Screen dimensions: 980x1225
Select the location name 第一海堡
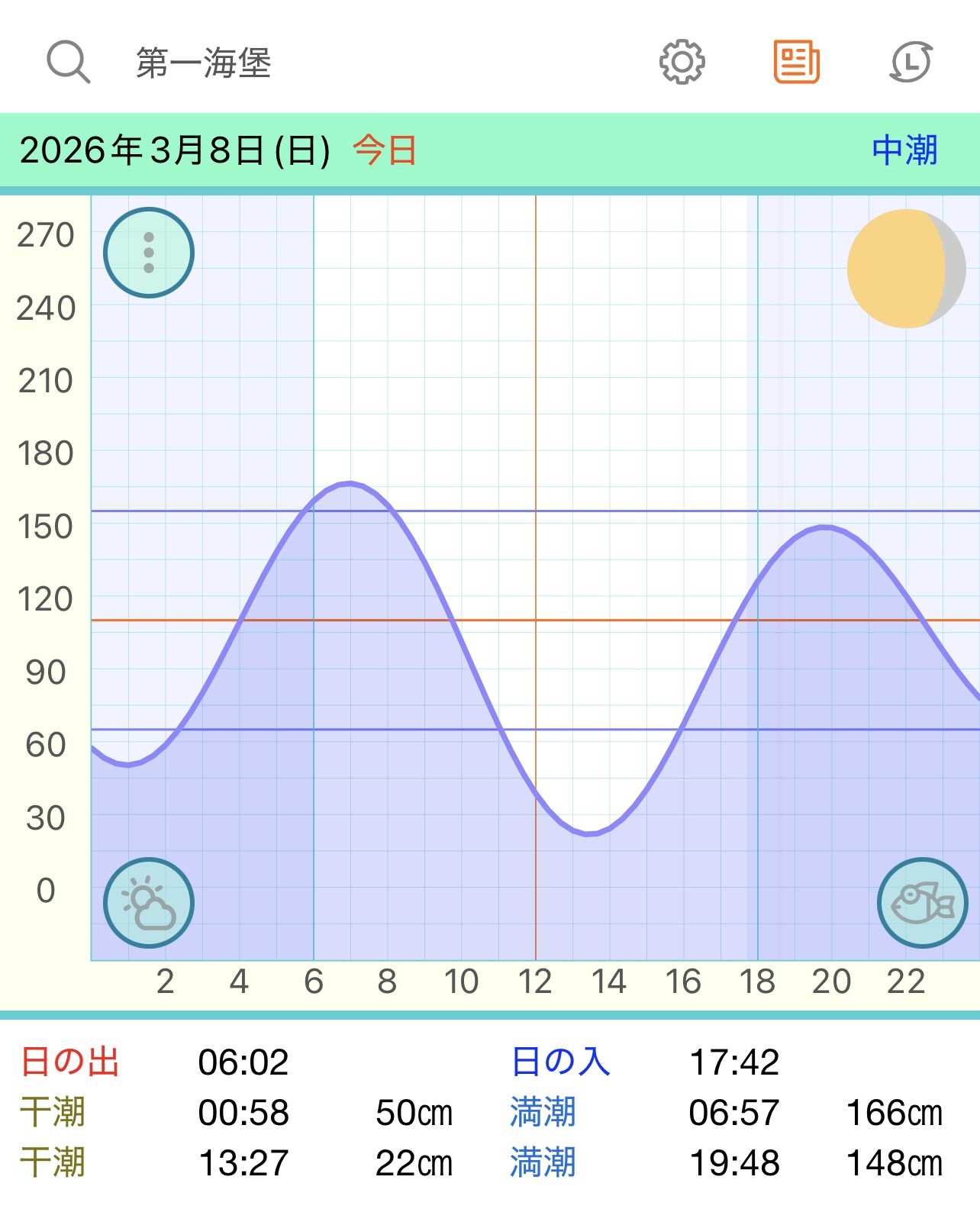click(204, 63)
